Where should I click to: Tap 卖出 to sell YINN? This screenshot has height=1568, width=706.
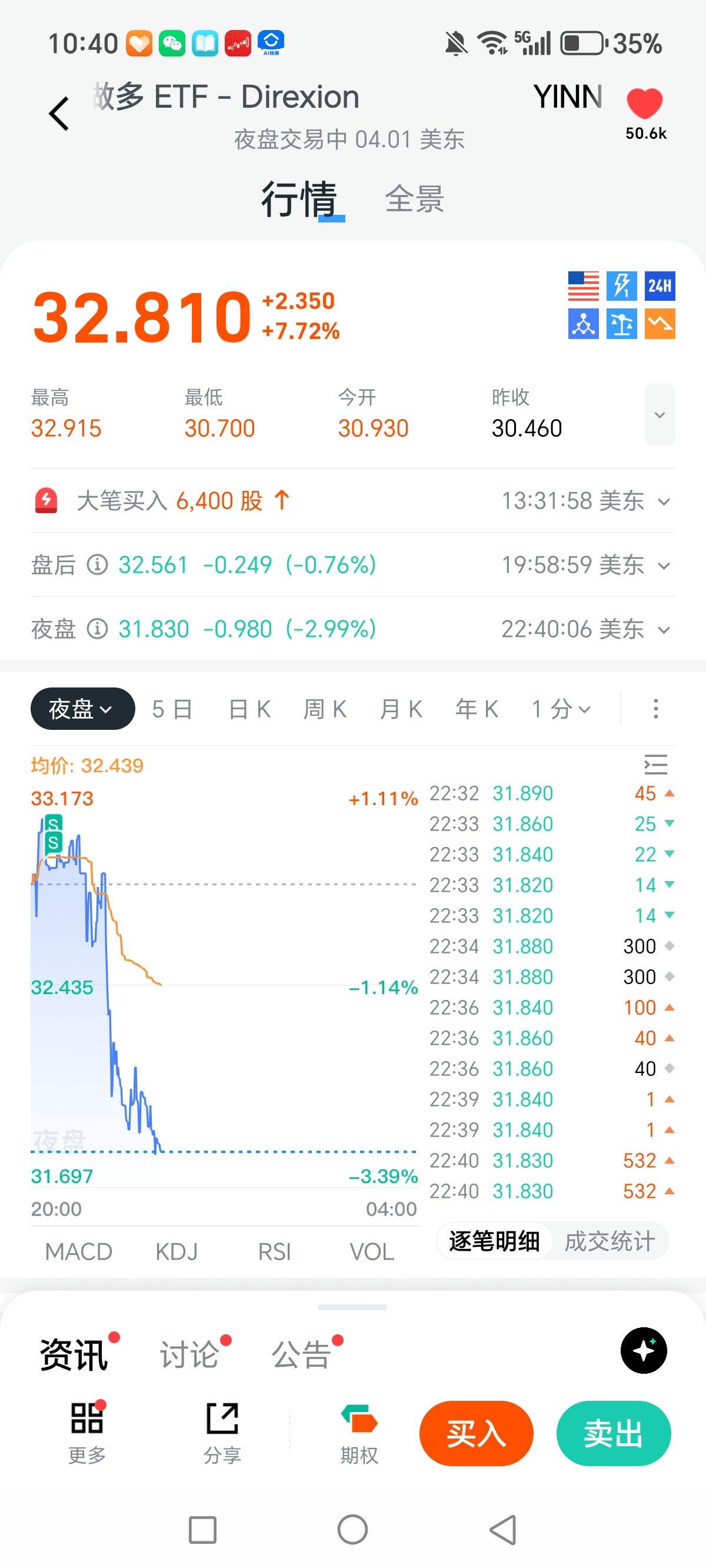tap(613, 1433)
